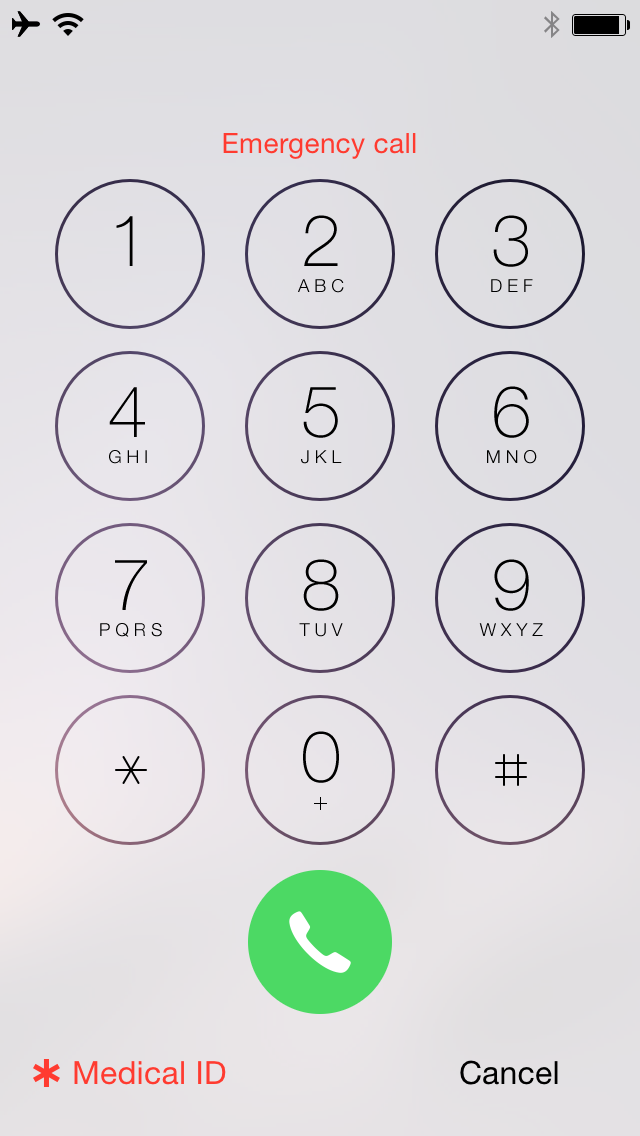Tap the 4 GHI key
The height and width of the screenshot is (1136, 640).
pyautogui.click(x=130, y=426)
